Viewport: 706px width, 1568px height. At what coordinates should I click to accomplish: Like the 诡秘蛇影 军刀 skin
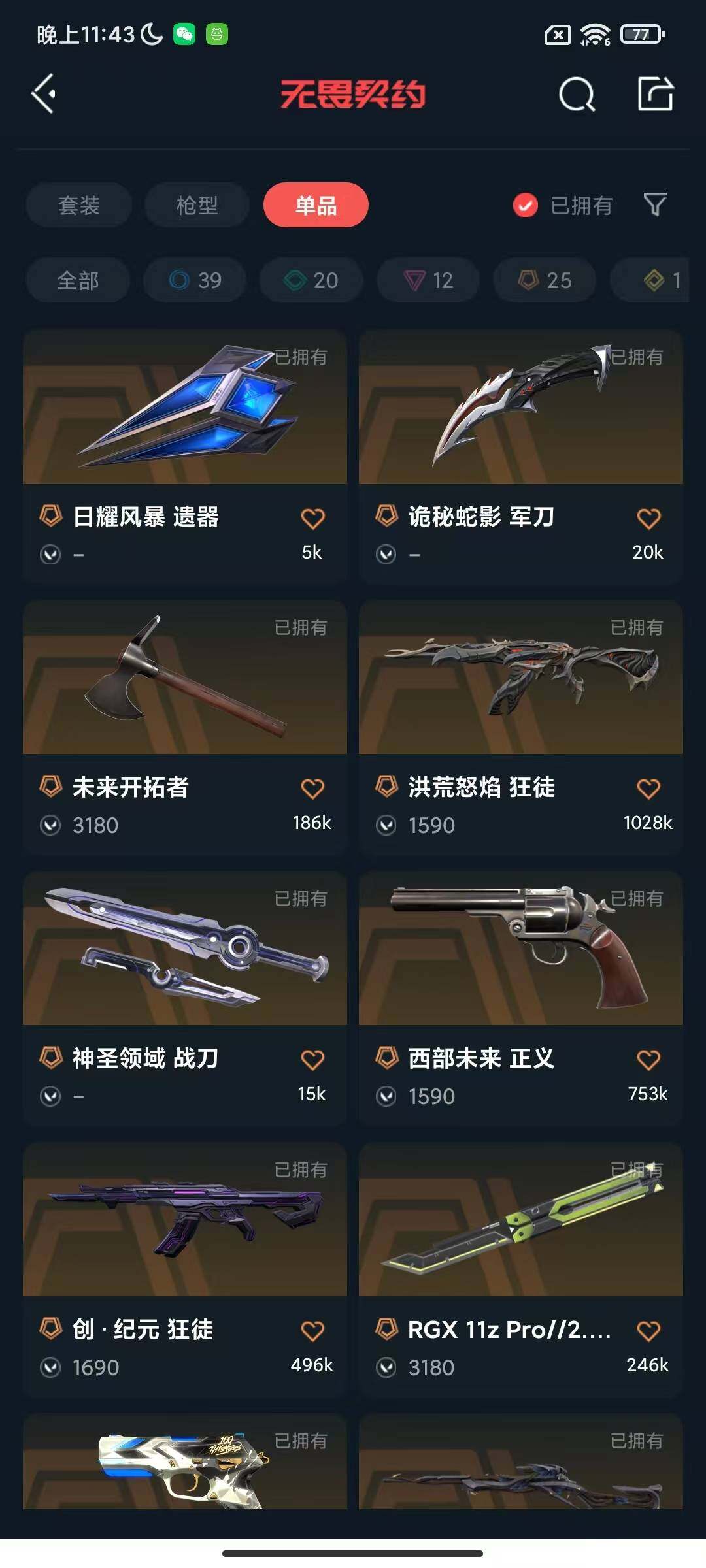click(x=648, y=519)
